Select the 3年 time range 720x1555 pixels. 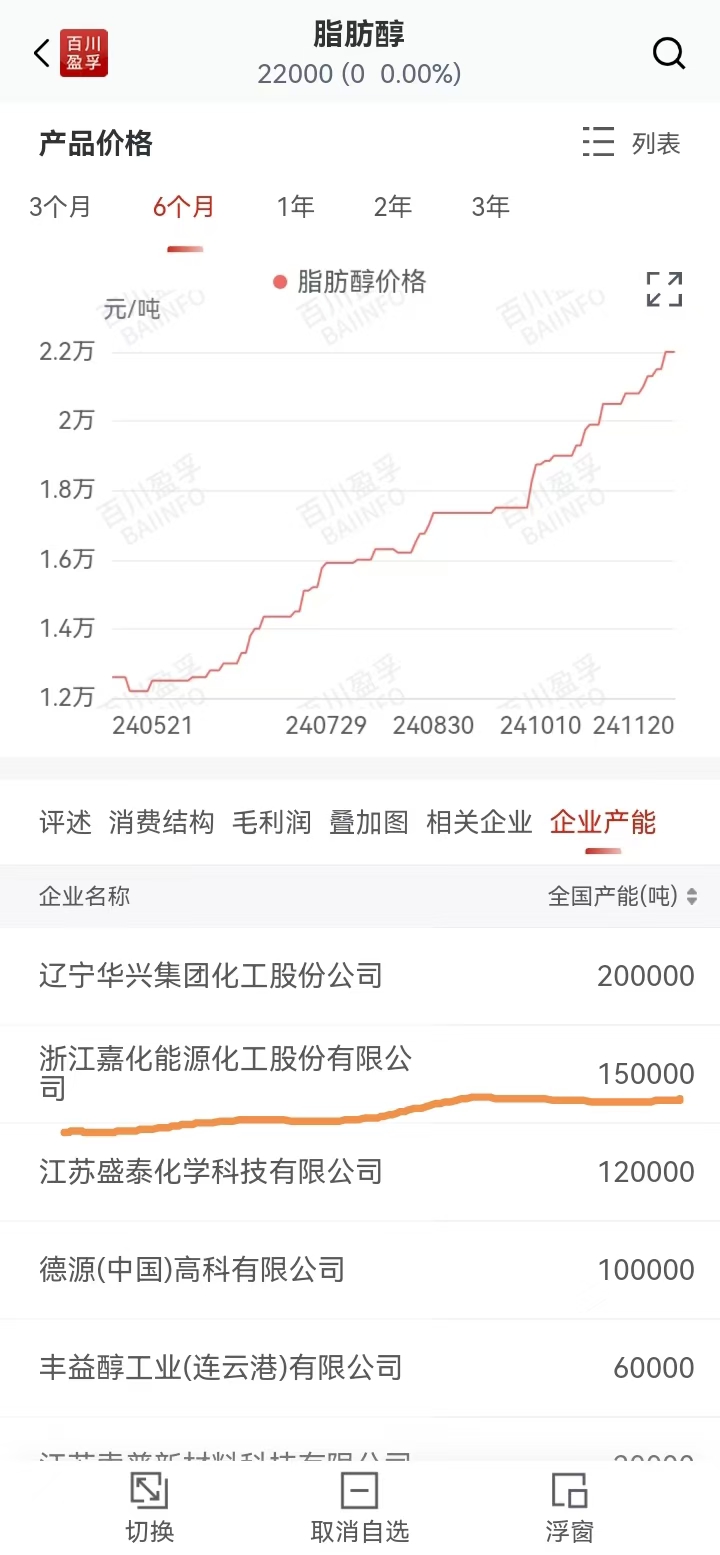point(490,207)
